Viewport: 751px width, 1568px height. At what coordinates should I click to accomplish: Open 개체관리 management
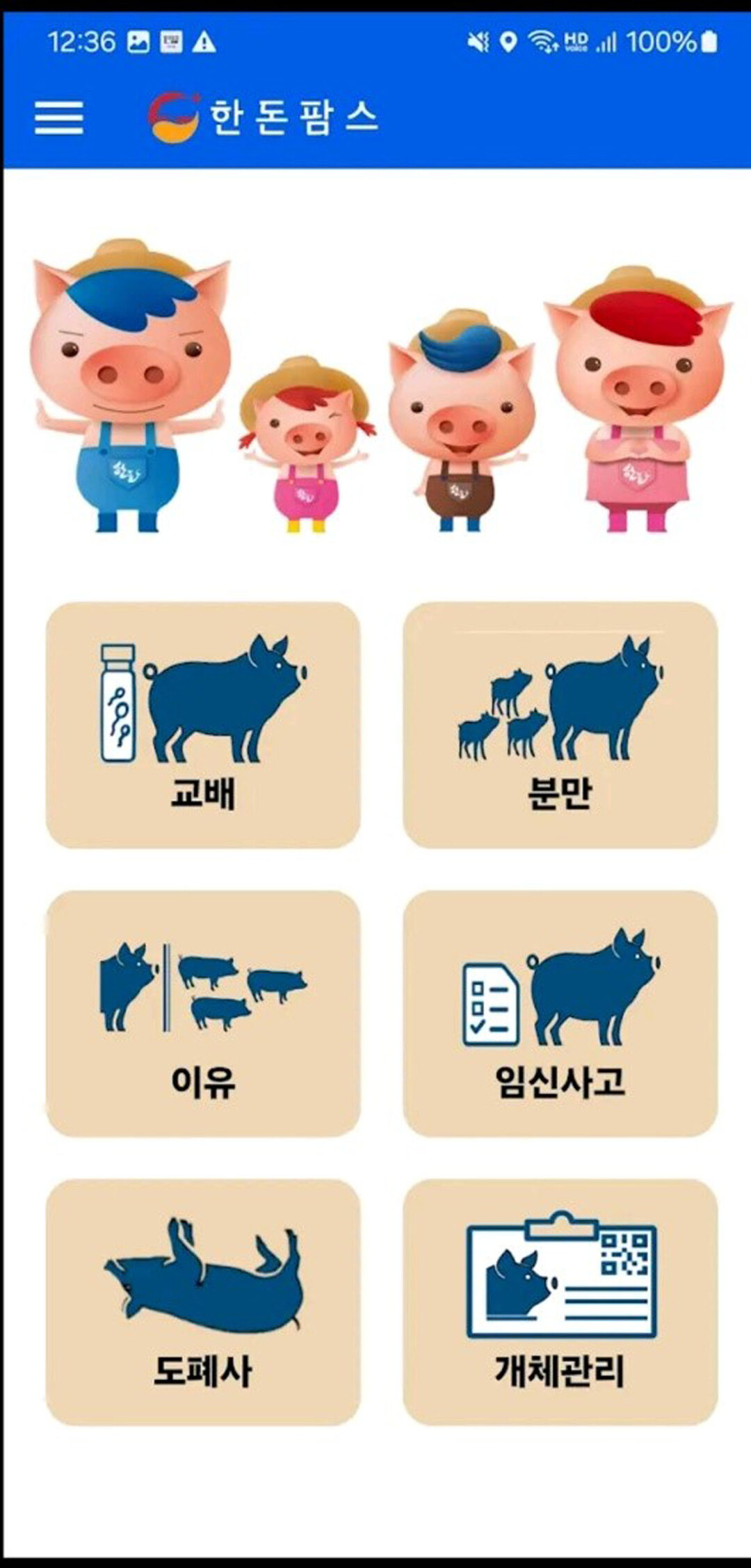pos(560,1302)
